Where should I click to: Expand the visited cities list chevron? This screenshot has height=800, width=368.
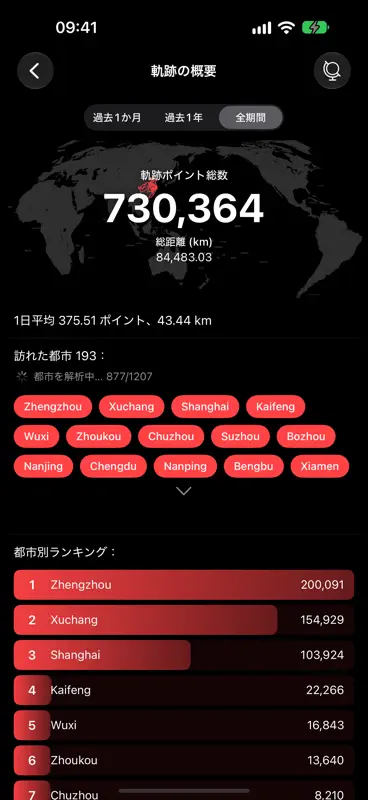click(x=184, y=491)
